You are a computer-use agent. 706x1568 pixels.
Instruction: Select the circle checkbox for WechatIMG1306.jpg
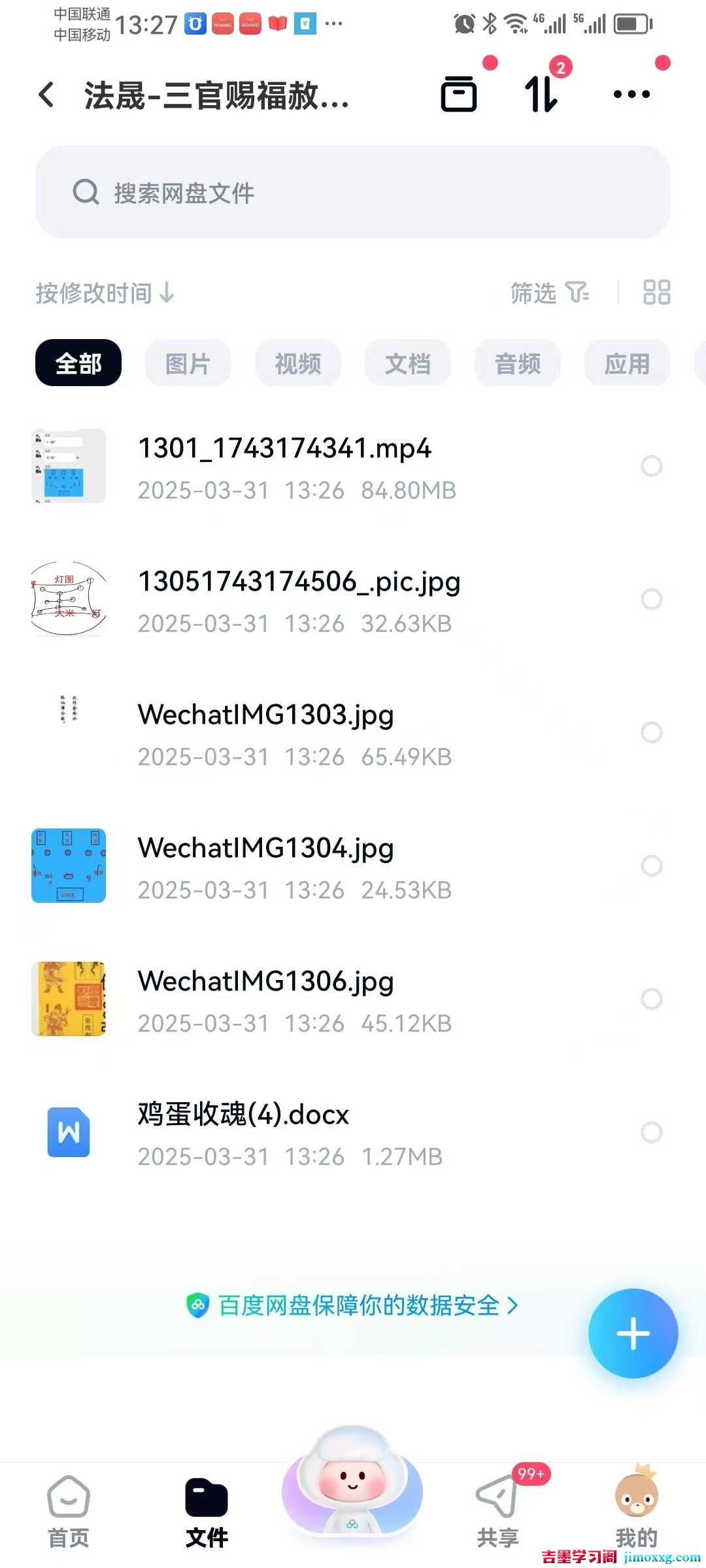(651, 998)
